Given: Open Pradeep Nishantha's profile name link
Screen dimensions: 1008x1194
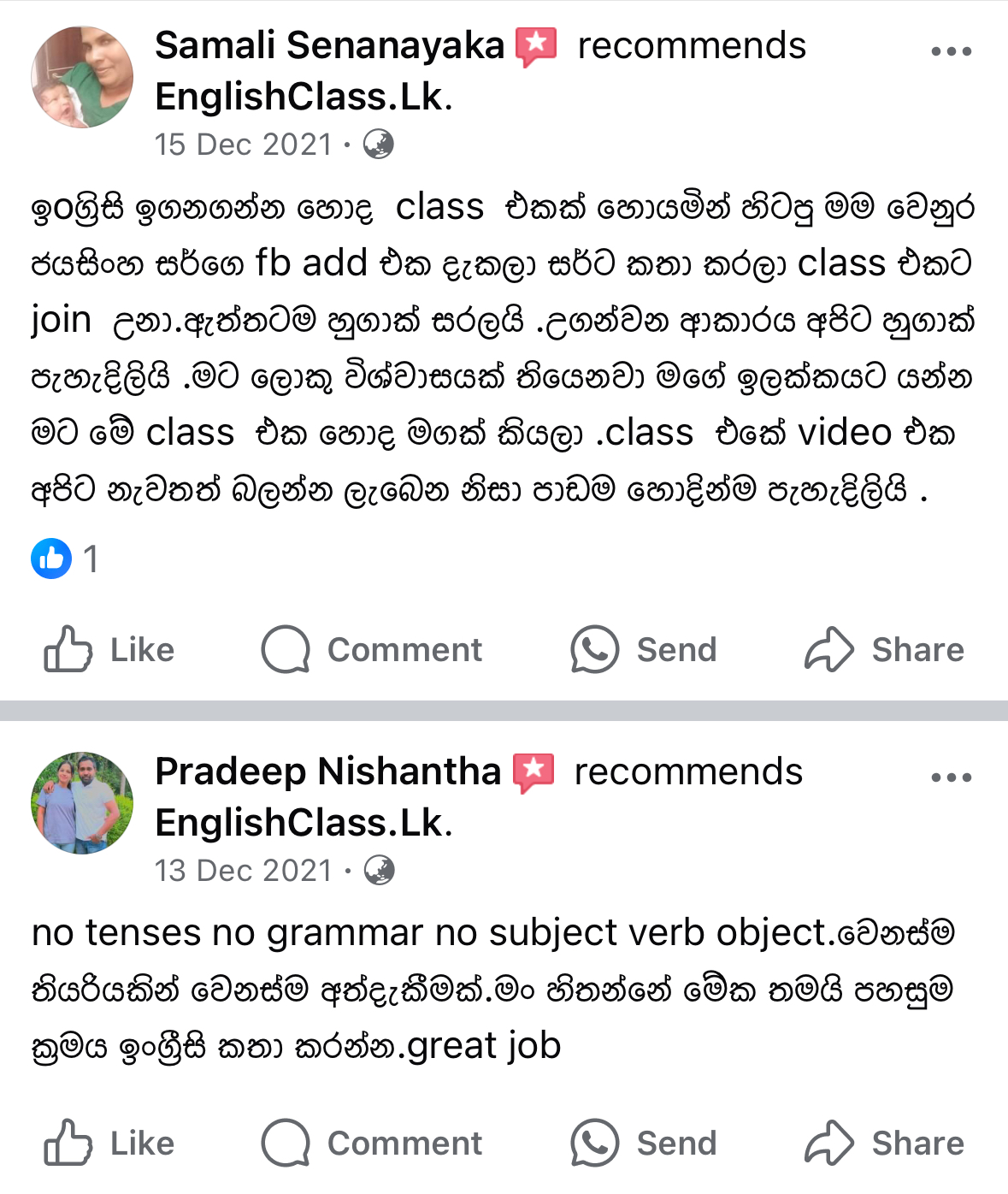Looking at the screenshot, I should tap(327, 771).
